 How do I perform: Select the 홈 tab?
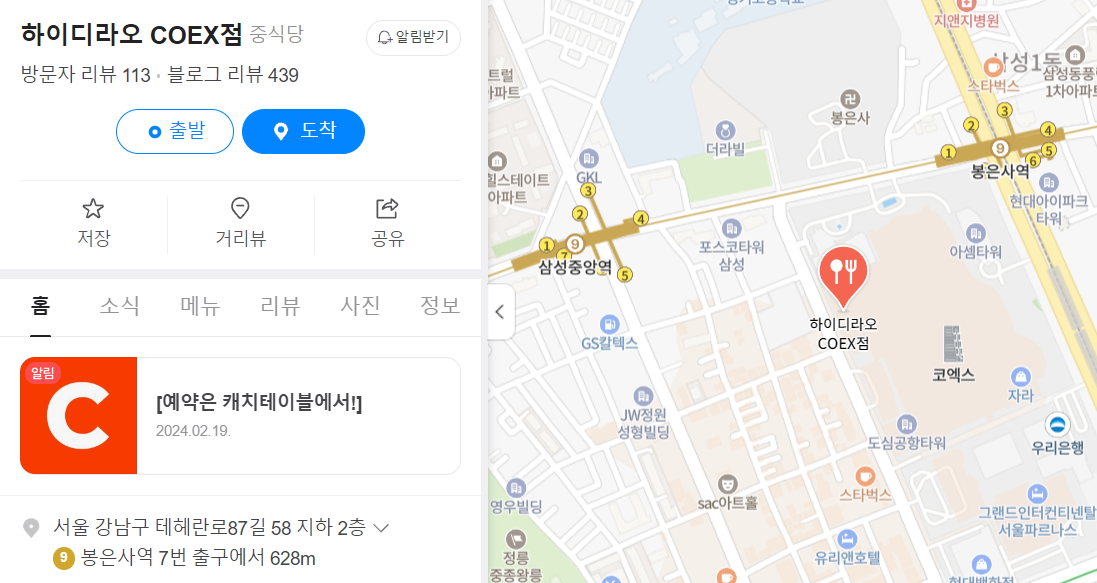coord(41,306)
